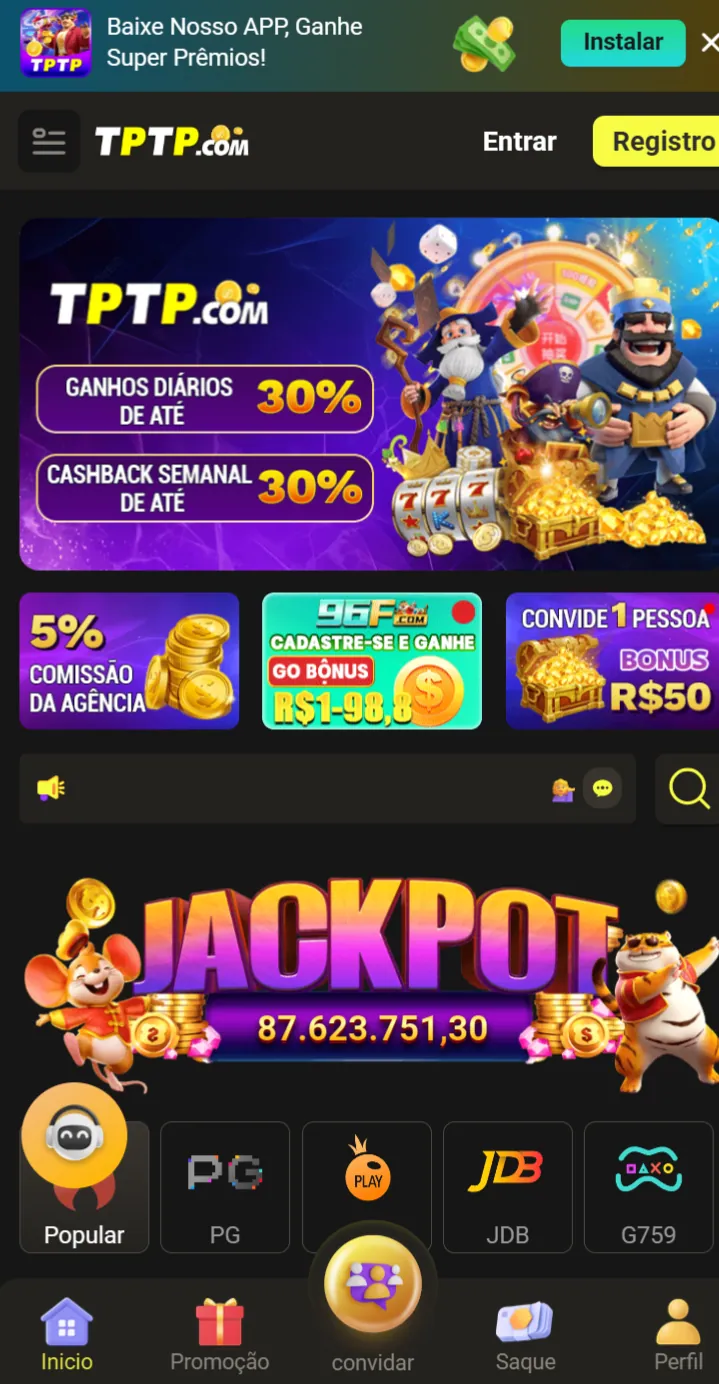719x1384 pixels.
Task: Open game search with the magnifier
Action: (x=688, y=789)
